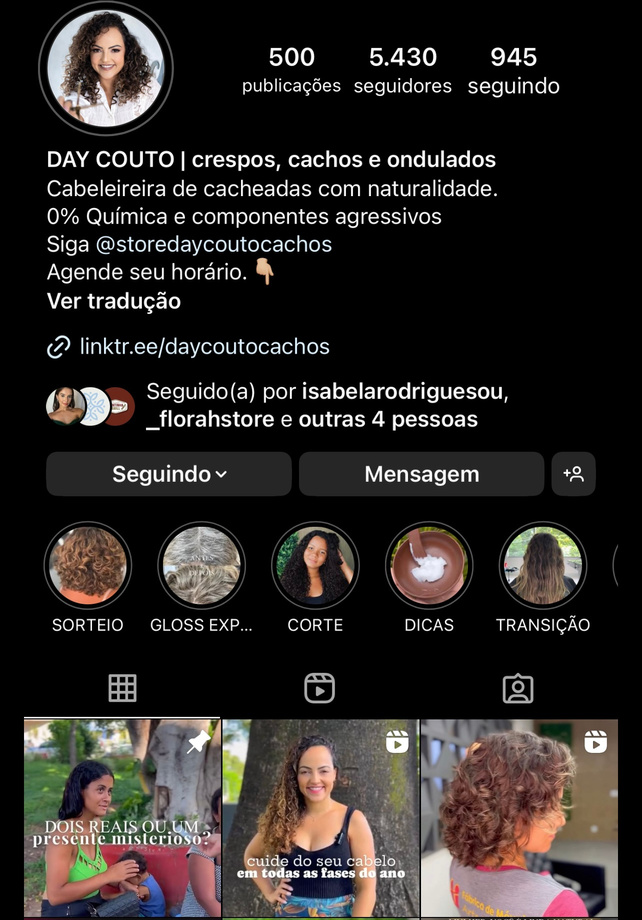View the TRANSIÇÃO highlight
642x920 pixels.
[543, 565]
